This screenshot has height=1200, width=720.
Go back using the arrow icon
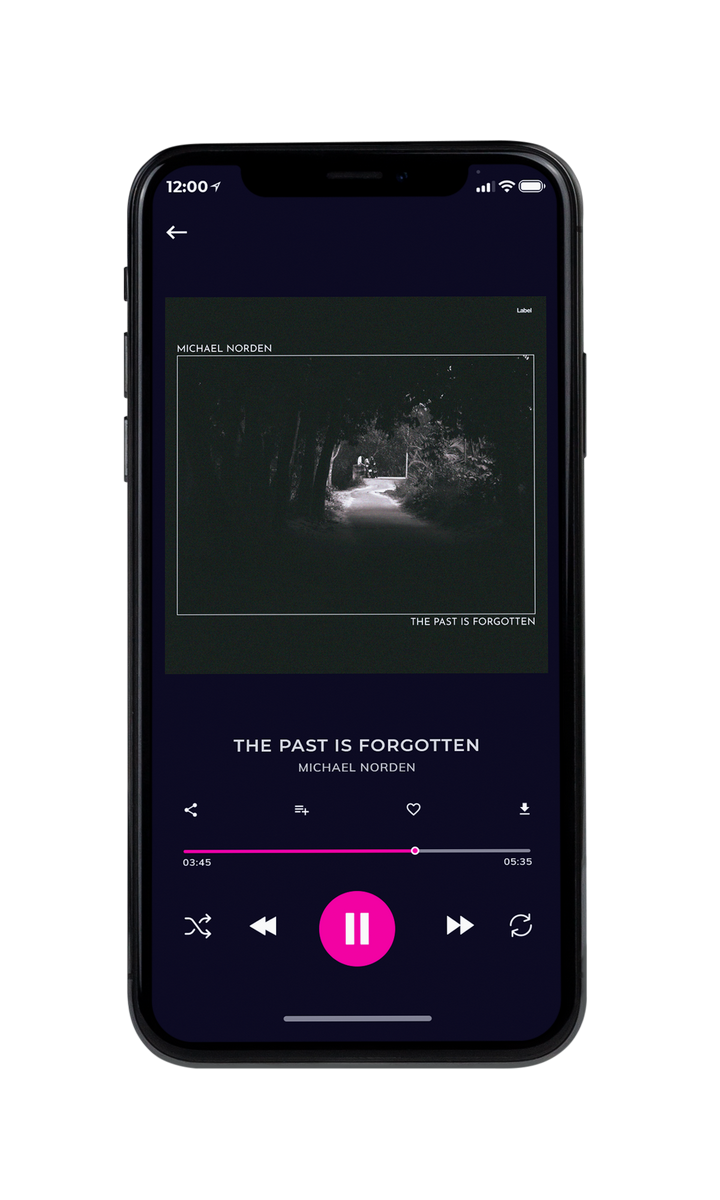(177, 232)
